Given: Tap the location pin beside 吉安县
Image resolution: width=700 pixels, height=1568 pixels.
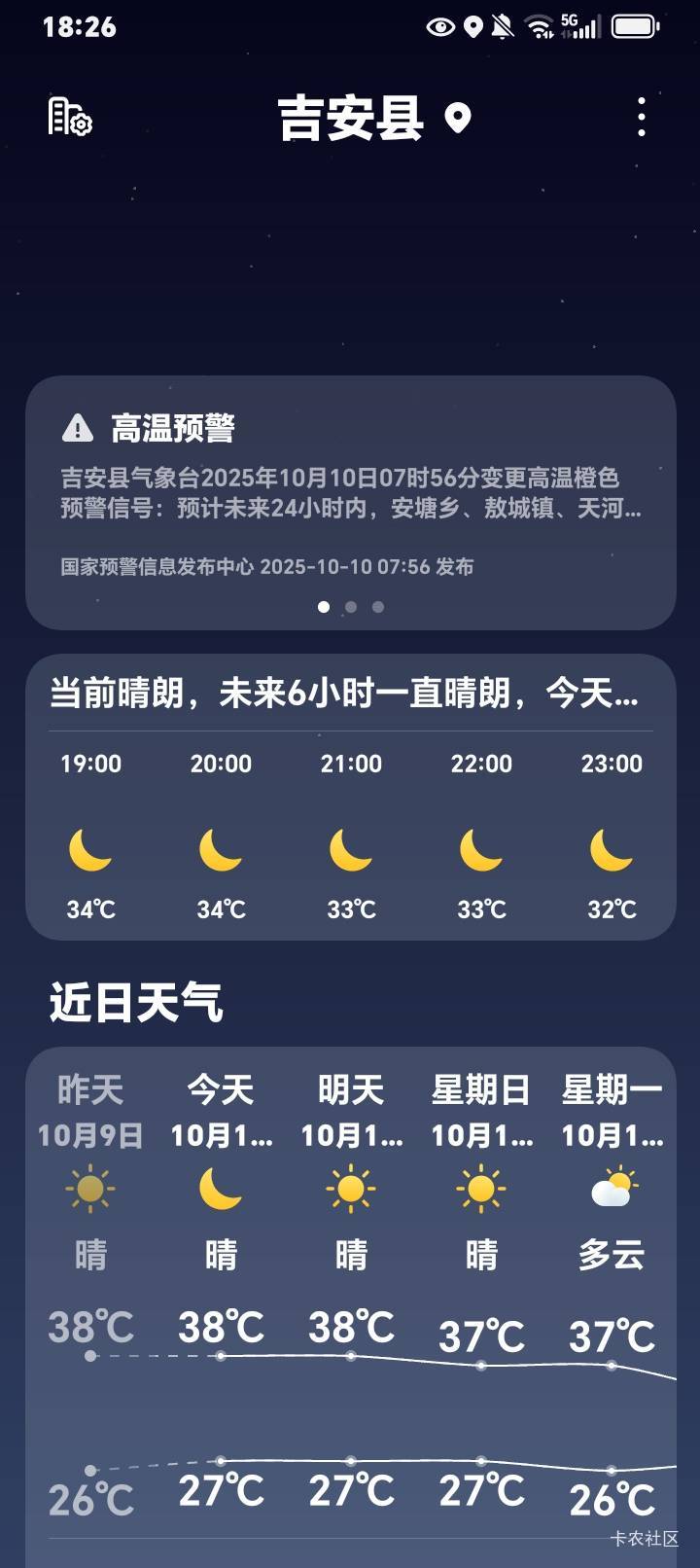Looking at the screenshot, I should click(x=457, y=119).
